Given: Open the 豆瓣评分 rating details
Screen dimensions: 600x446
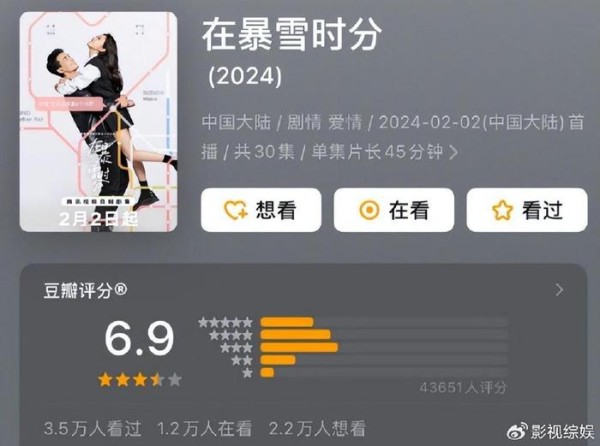Looking at the screenshot, I should coord(559,290).
